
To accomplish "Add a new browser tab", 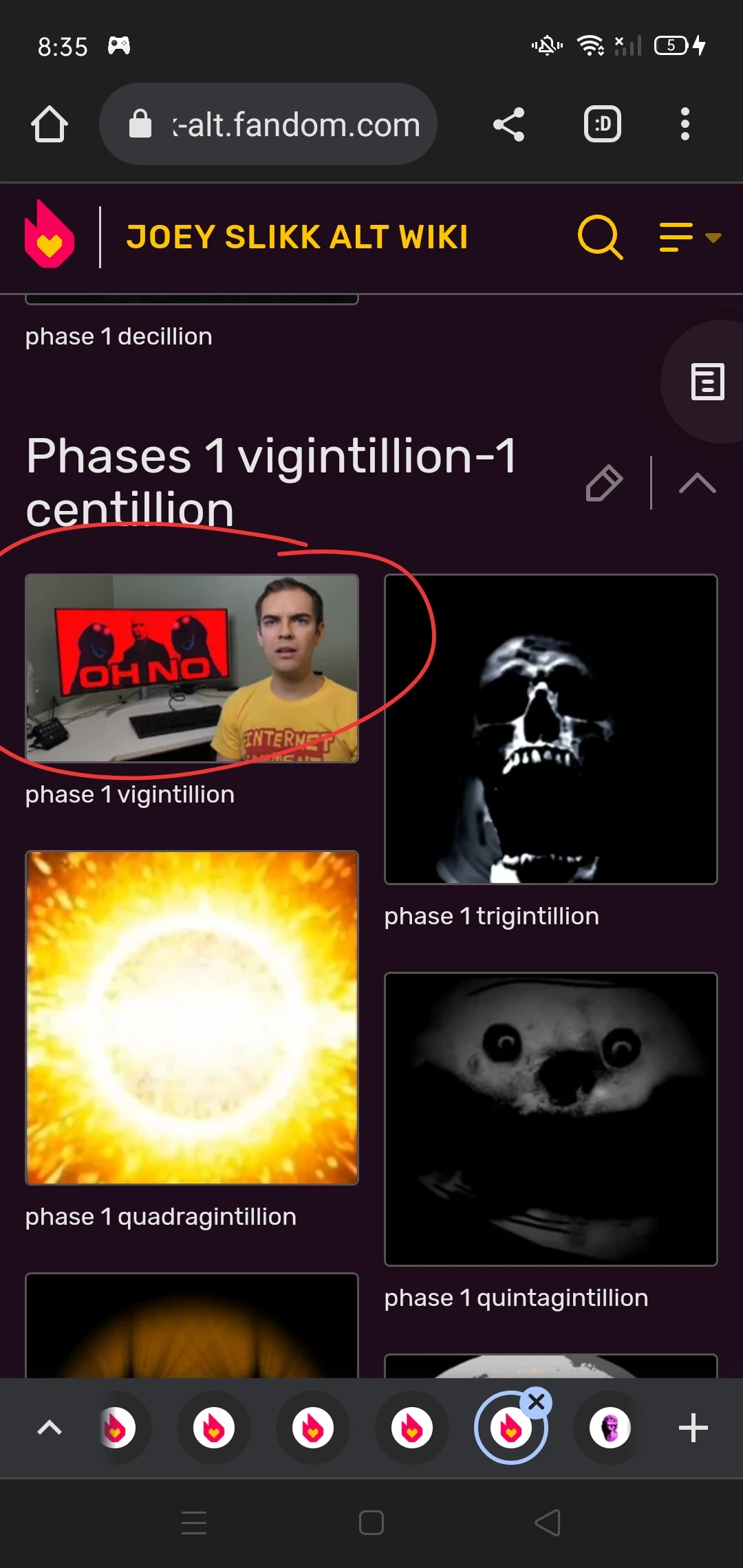I will pos(693,1428).
